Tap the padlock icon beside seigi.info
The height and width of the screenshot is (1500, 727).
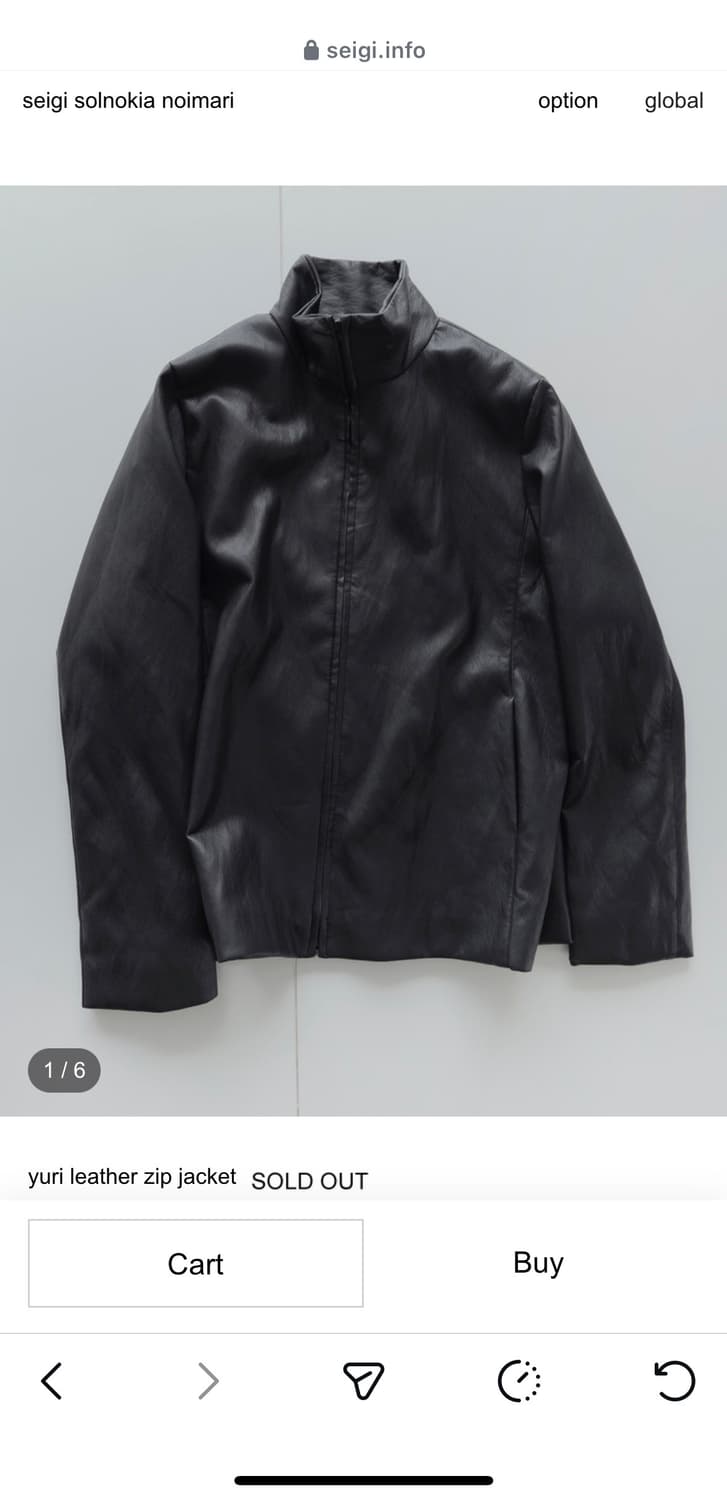[x=310, y=49]
